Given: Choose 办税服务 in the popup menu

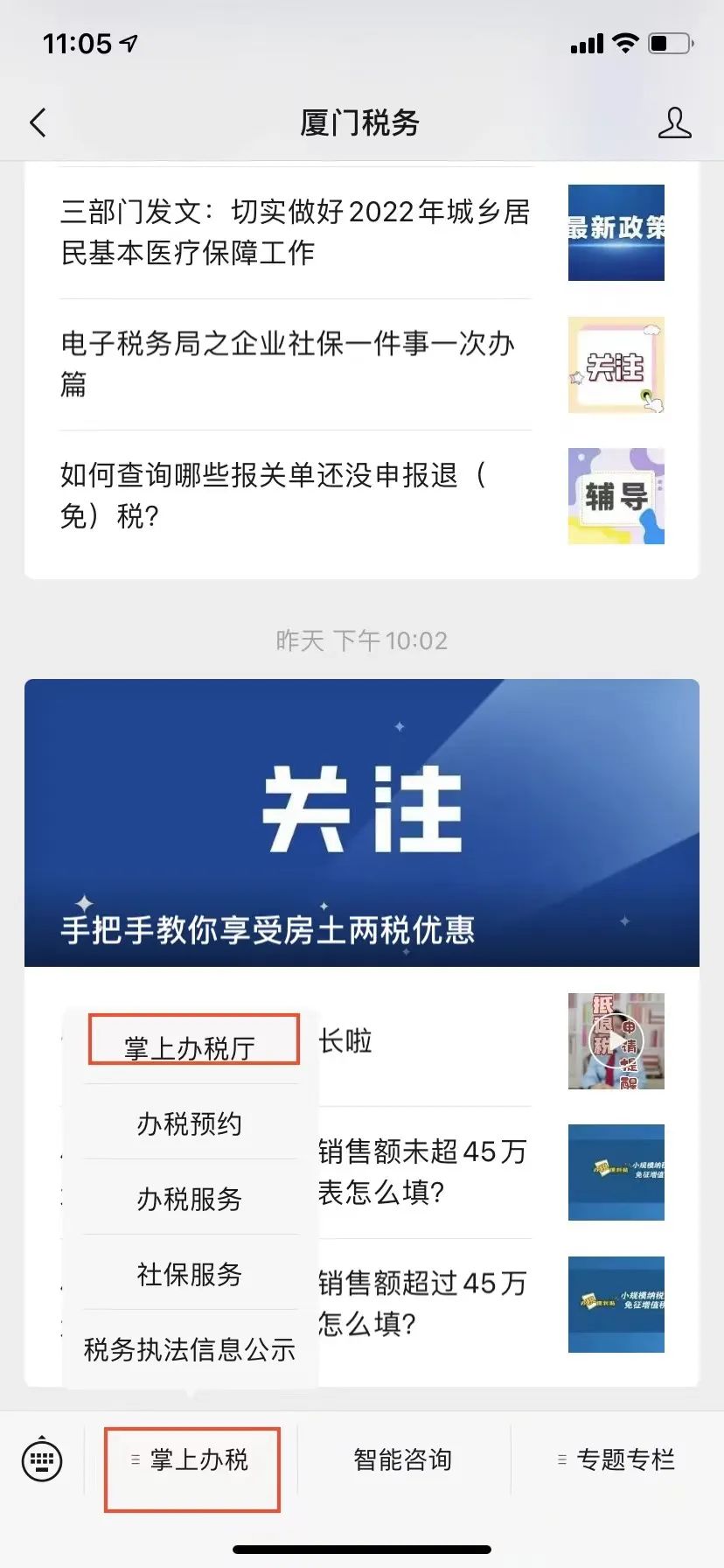Looking at the screenshot, I should (190, 1198).
